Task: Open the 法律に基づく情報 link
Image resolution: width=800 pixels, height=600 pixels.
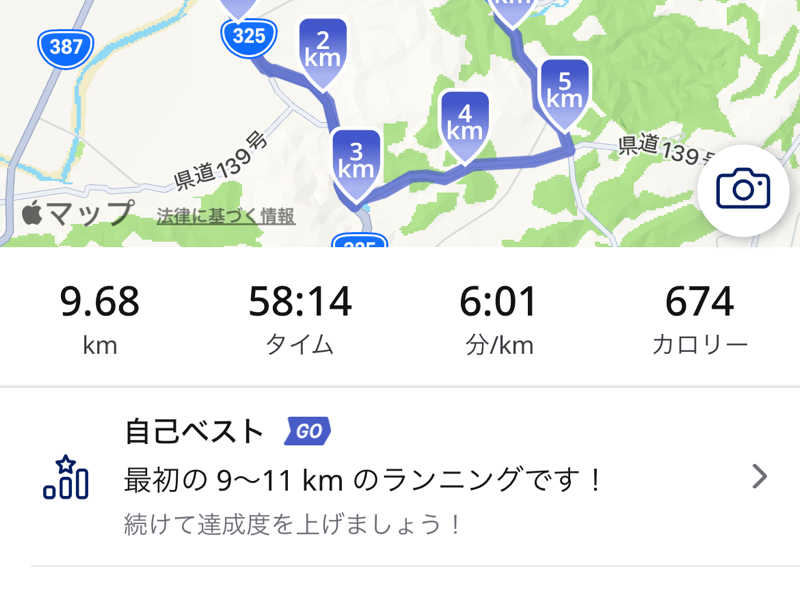Action: (225, 216)
